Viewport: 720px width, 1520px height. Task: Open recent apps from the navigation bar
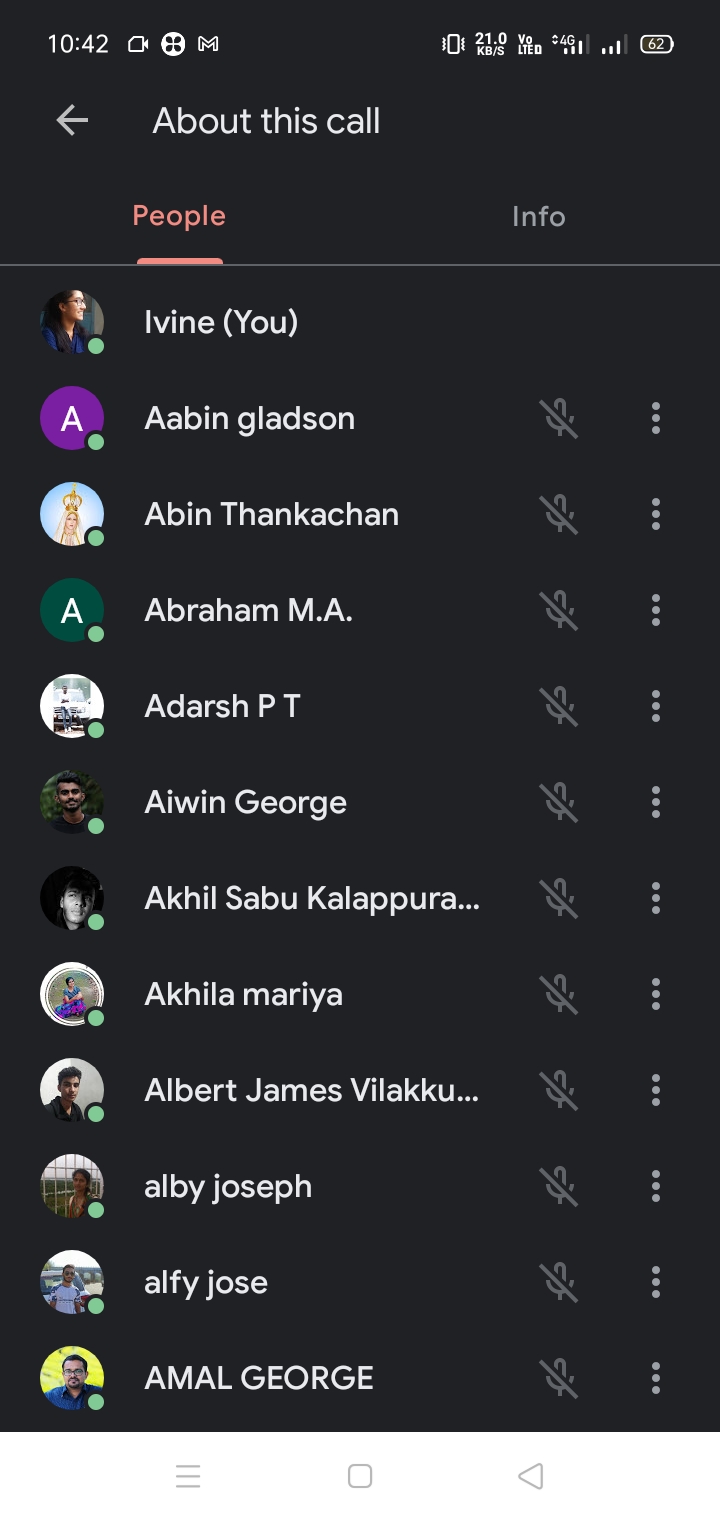pos(188,1476)
